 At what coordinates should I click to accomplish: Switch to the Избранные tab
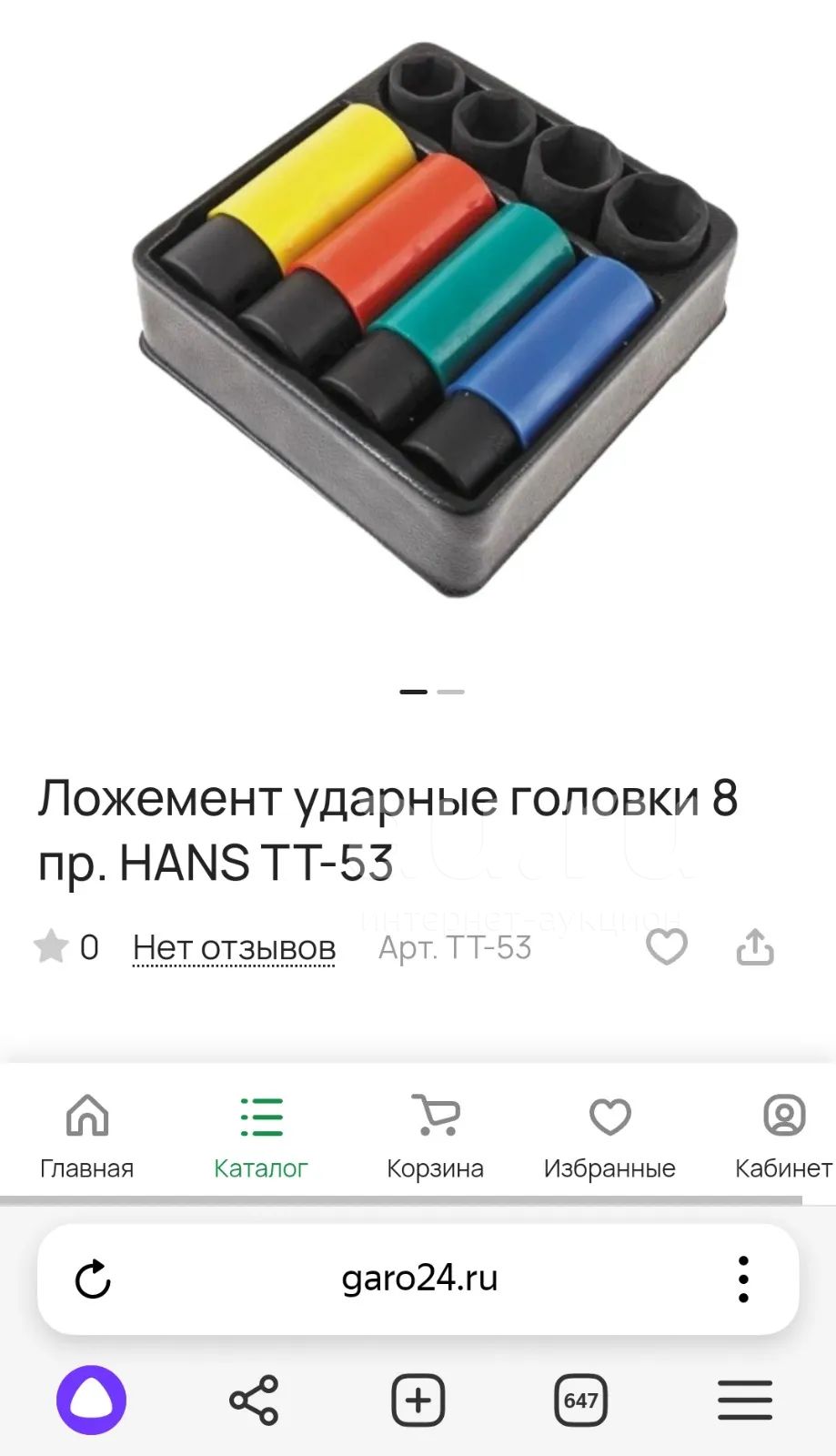[x=609, y=1137]
